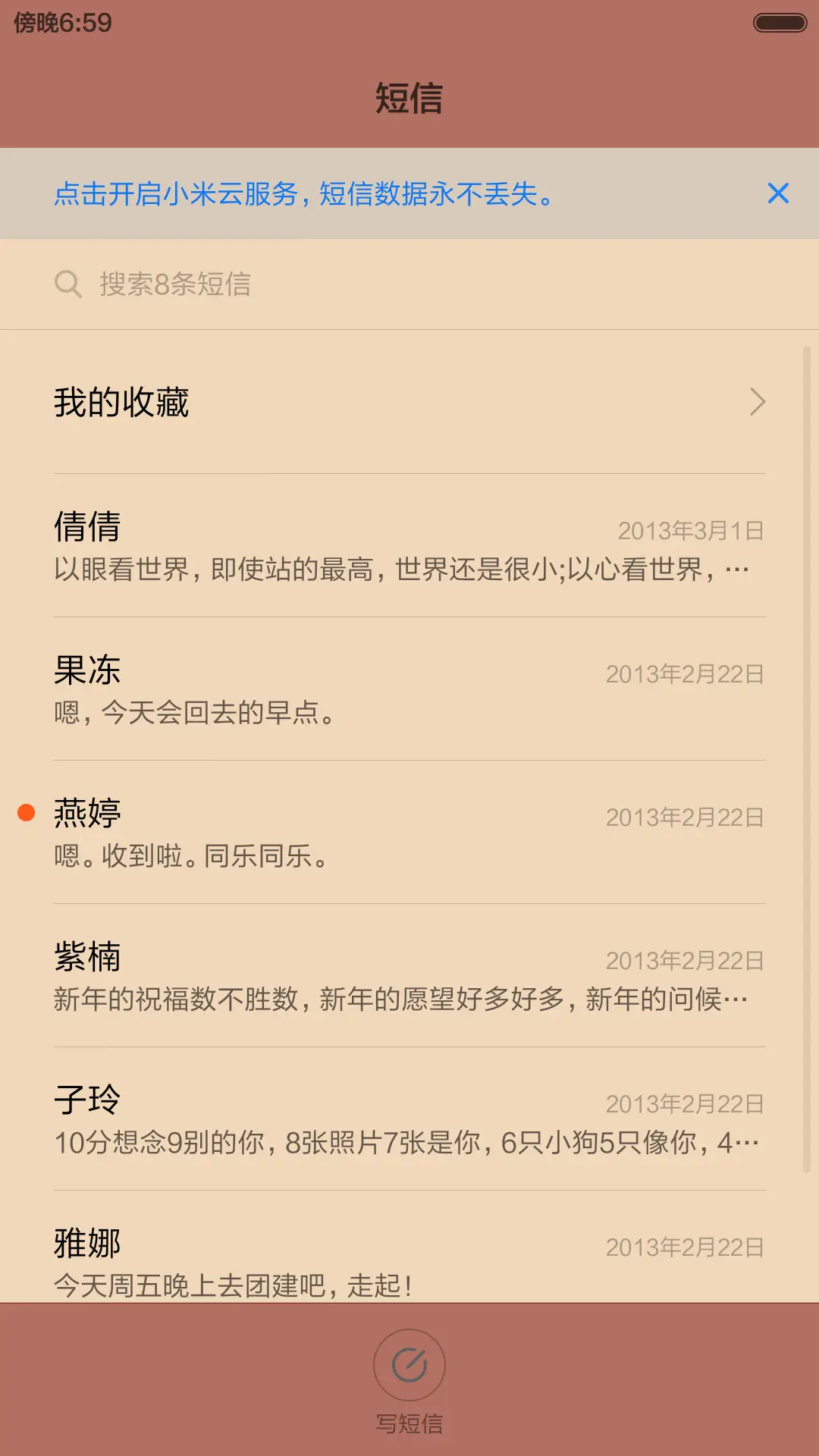819x1456 pixels.
Task: Tap the unread orange dot beside 燕婷
Action: (27, 812)
